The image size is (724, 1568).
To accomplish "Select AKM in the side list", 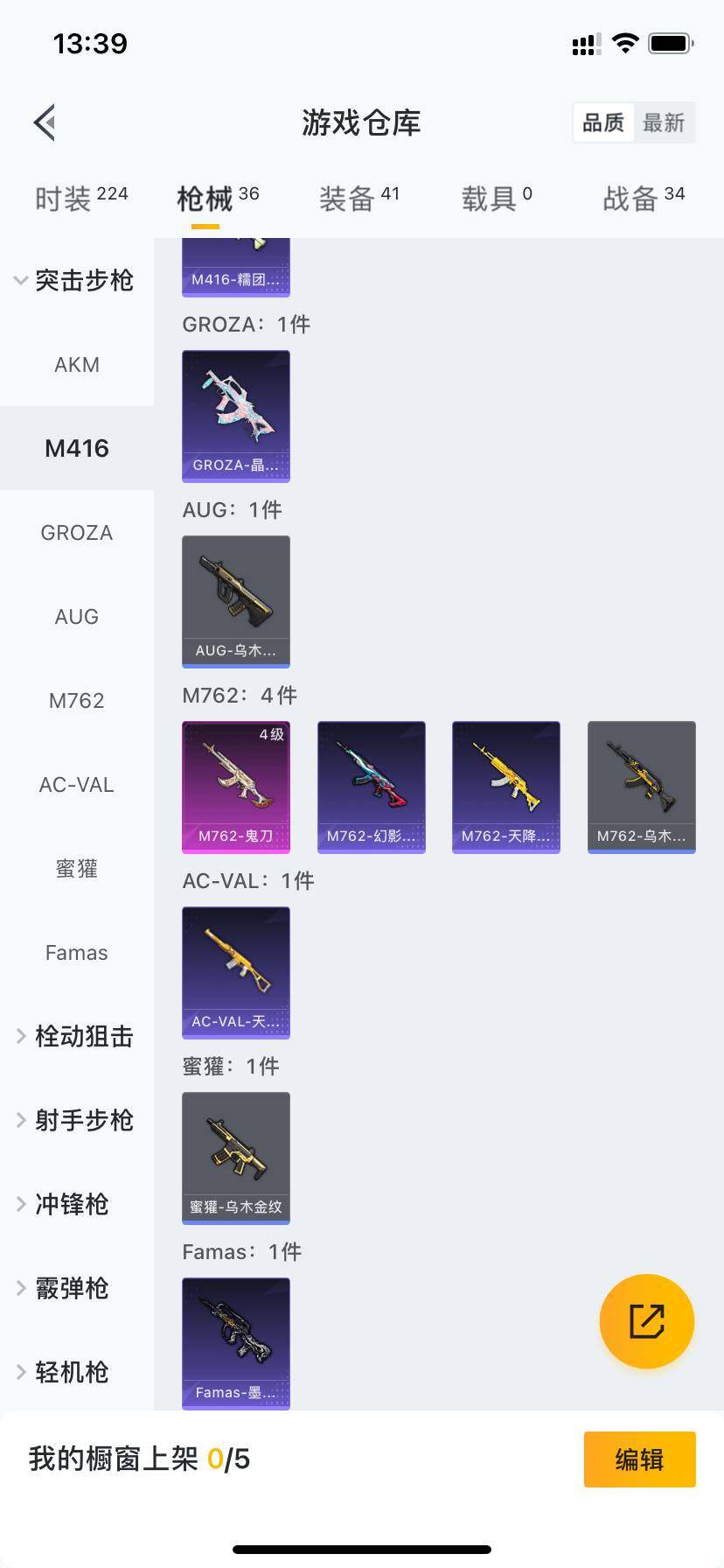I will (x=77, y=365).
